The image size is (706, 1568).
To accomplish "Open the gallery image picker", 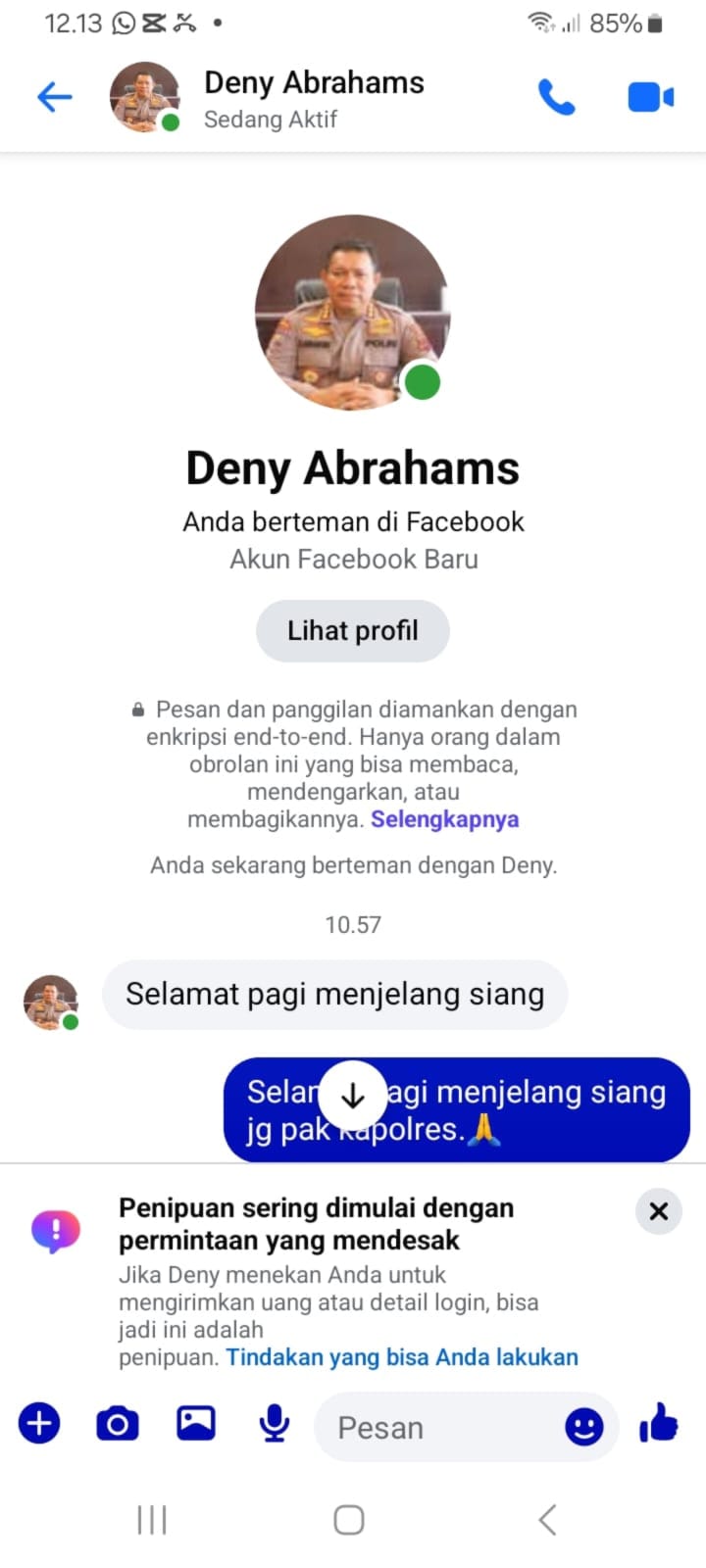I will 196,1423.
